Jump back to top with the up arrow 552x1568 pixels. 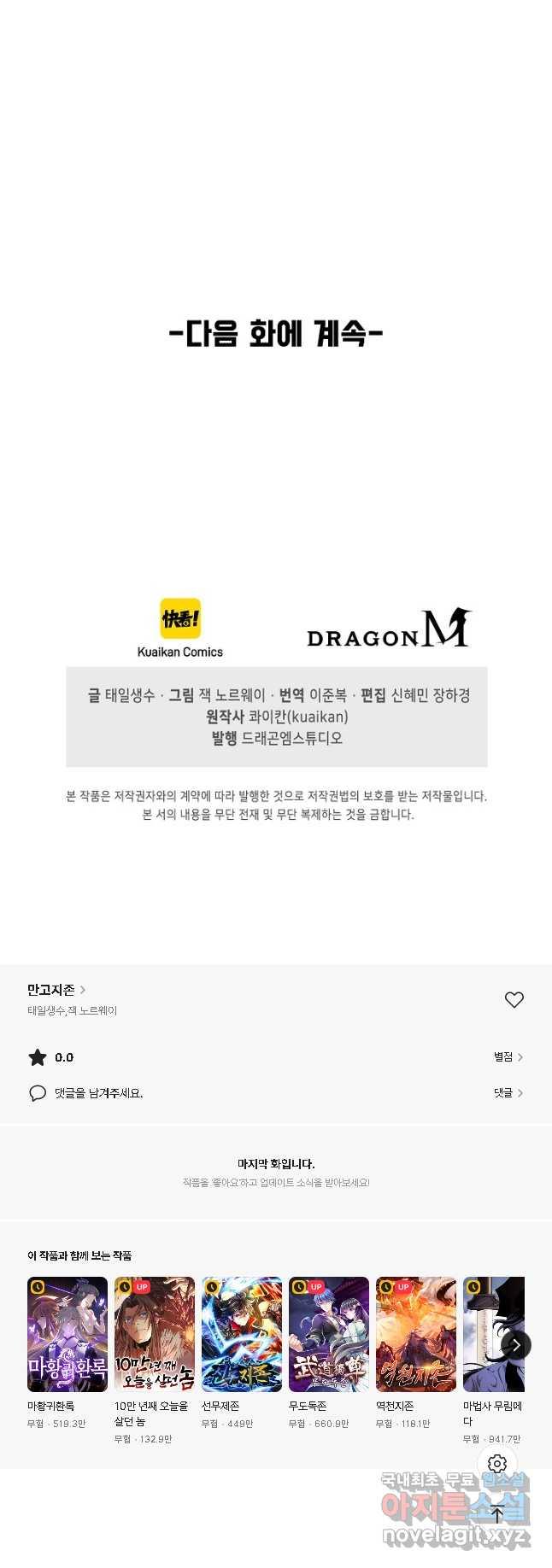click(x=497, y=1515)
